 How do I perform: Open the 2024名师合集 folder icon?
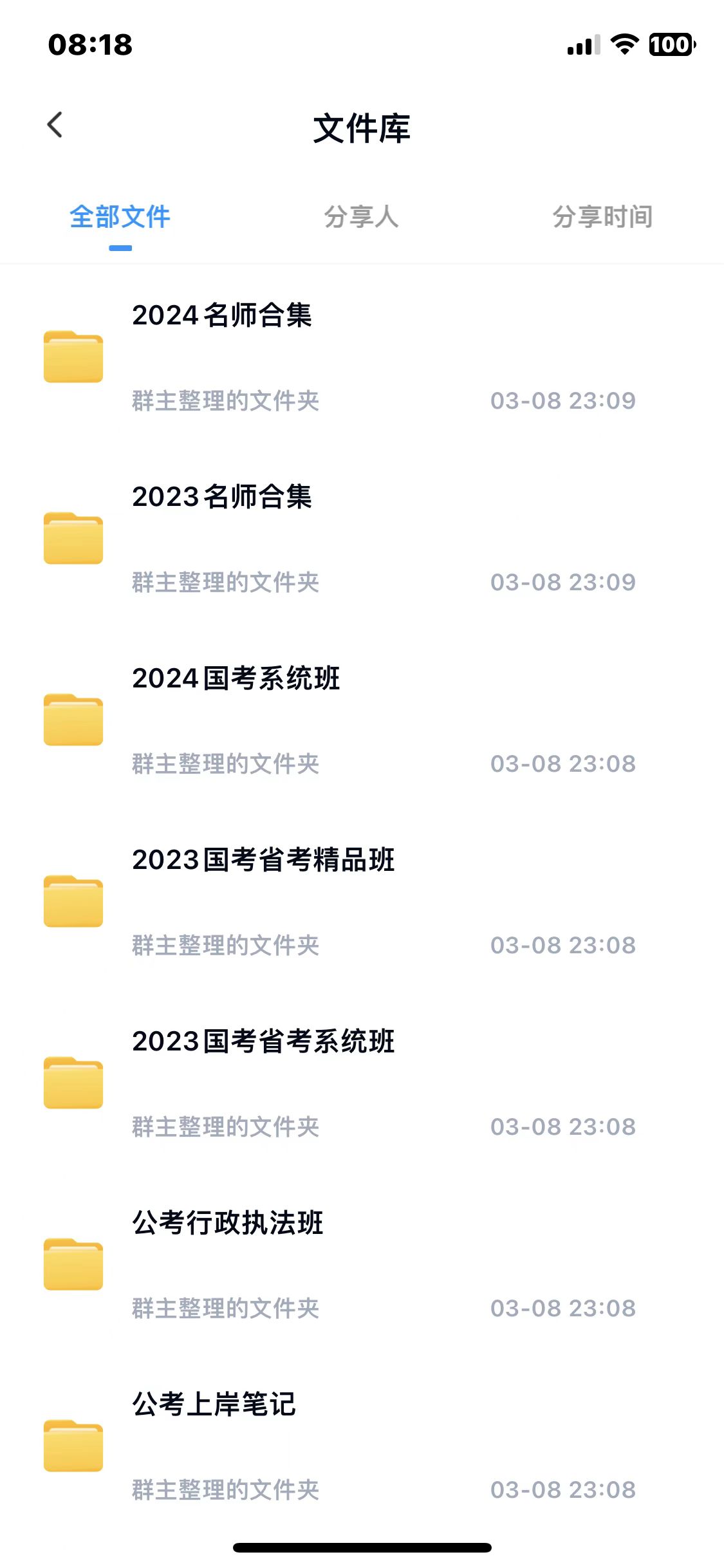coord(72,357)
